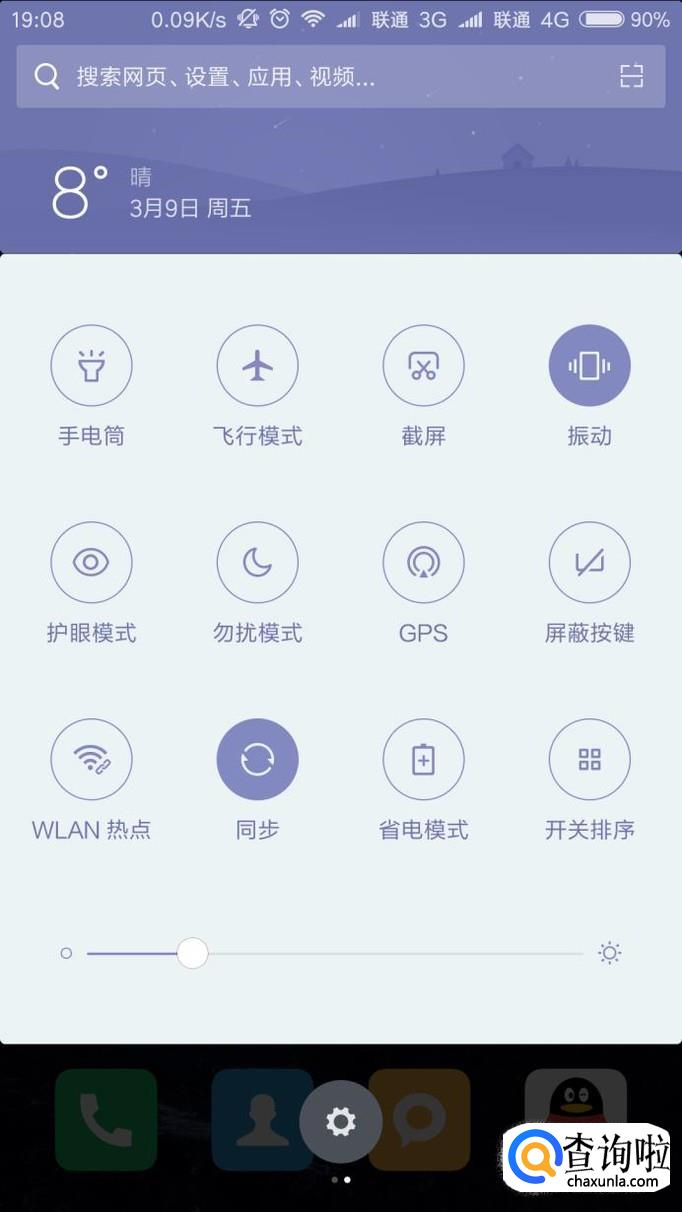Open the scan icon in the search bar
The height and width of the screenshot is (1212, 682).
631,77
